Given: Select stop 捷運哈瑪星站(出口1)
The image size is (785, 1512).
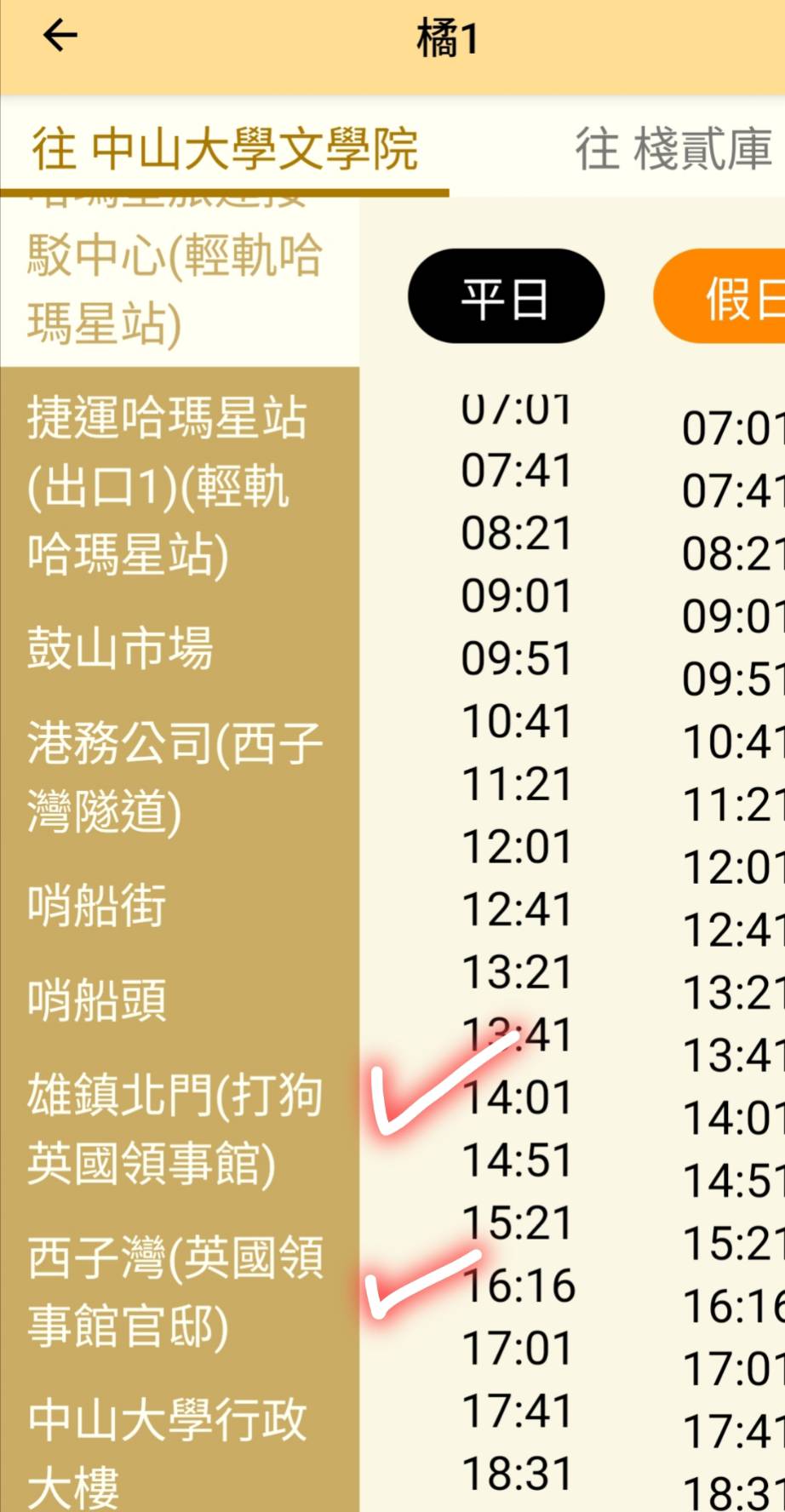Looking at the screenshot, I should (x=180, y=486).
